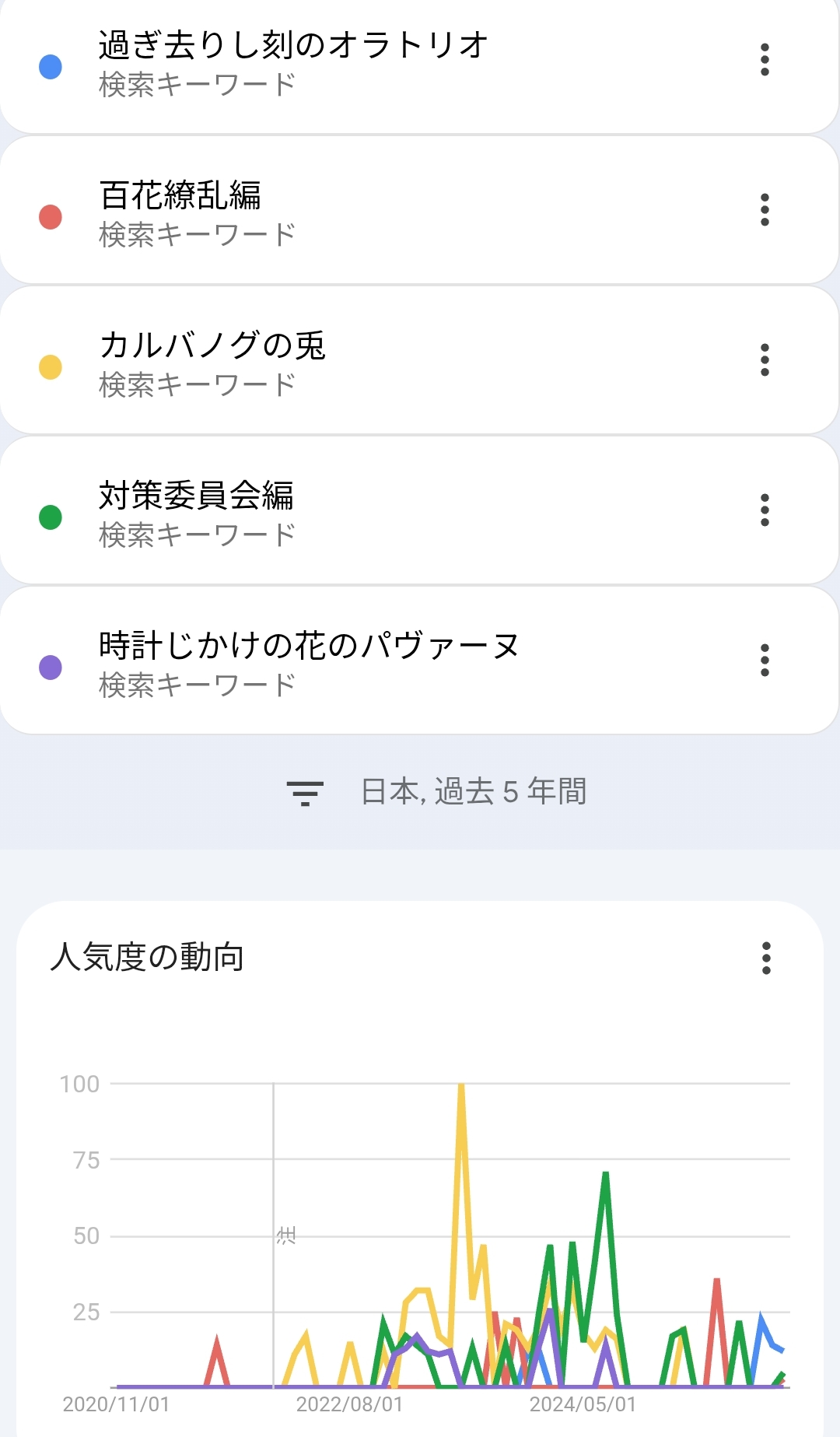The image size is (840, 1437).
Task: Open options for カルバノグの兎
Action: [765, 360]
